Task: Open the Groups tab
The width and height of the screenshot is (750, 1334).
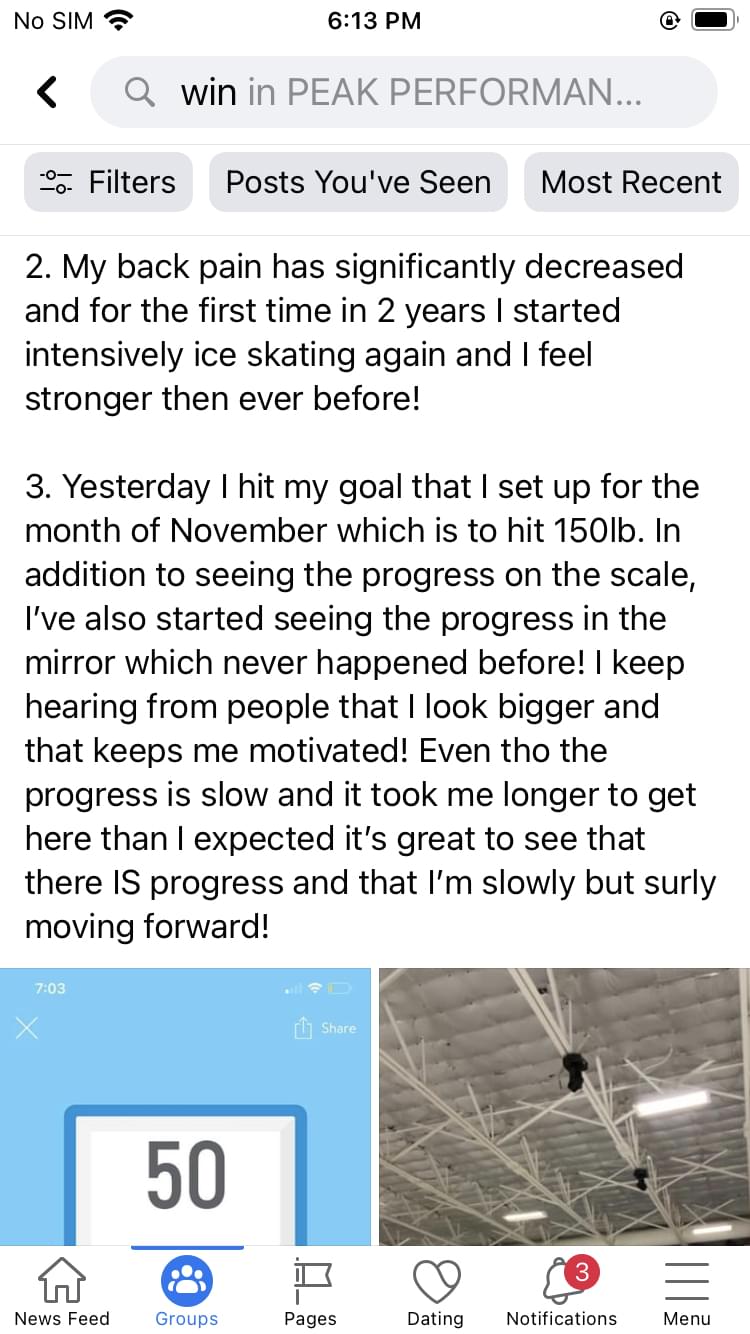Action: tap(187, 1291)
